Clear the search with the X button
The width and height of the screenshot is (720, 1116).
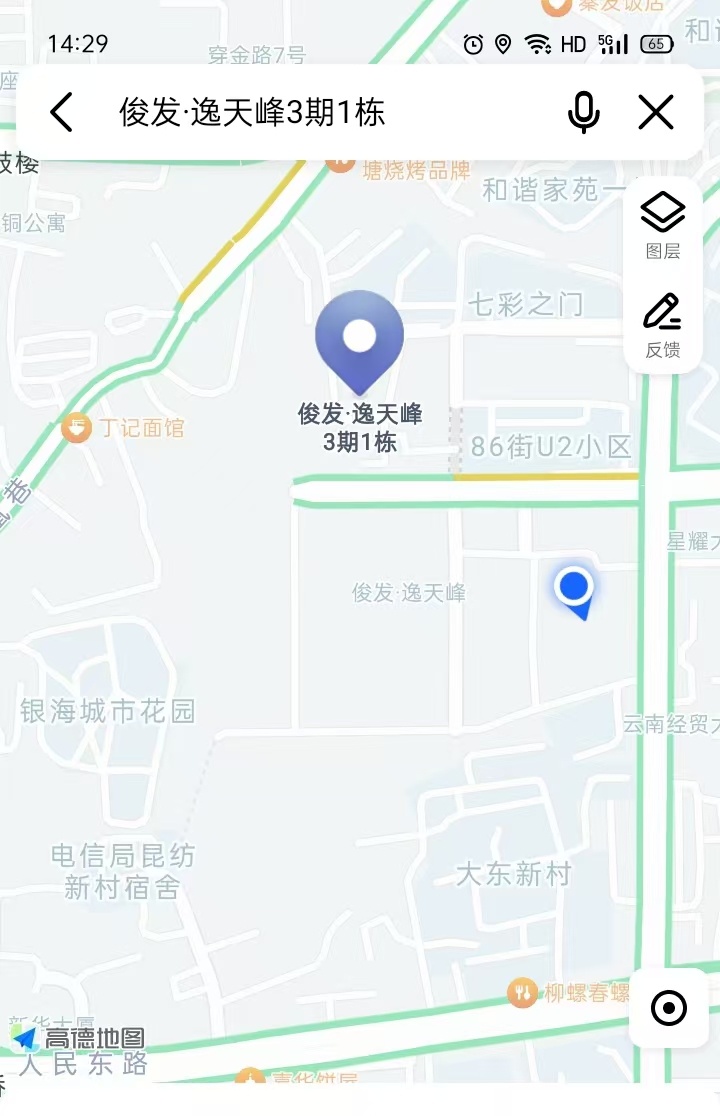(656, 113)
